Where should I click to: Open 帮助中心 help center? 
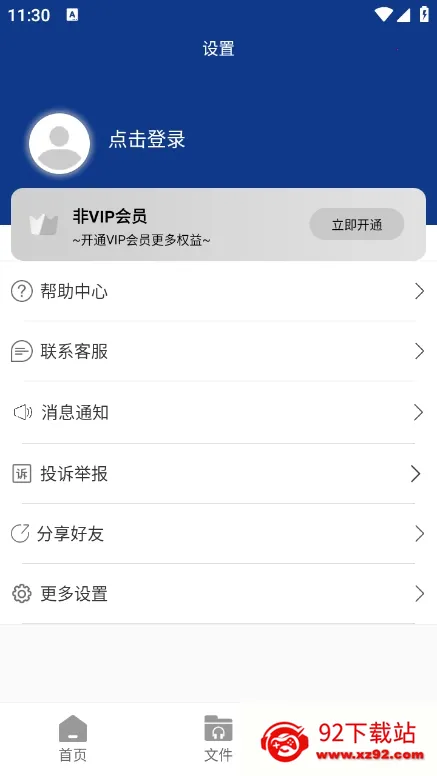tap(218, 291)
